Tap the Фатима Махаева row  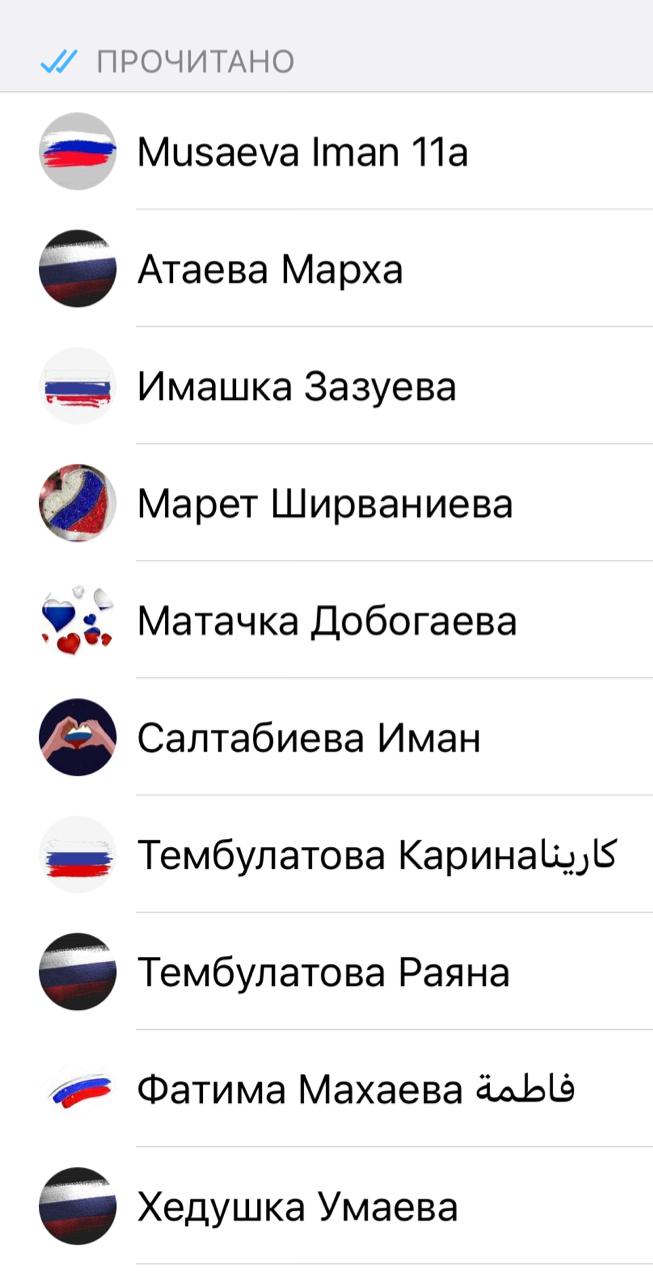click(355, 1089)
